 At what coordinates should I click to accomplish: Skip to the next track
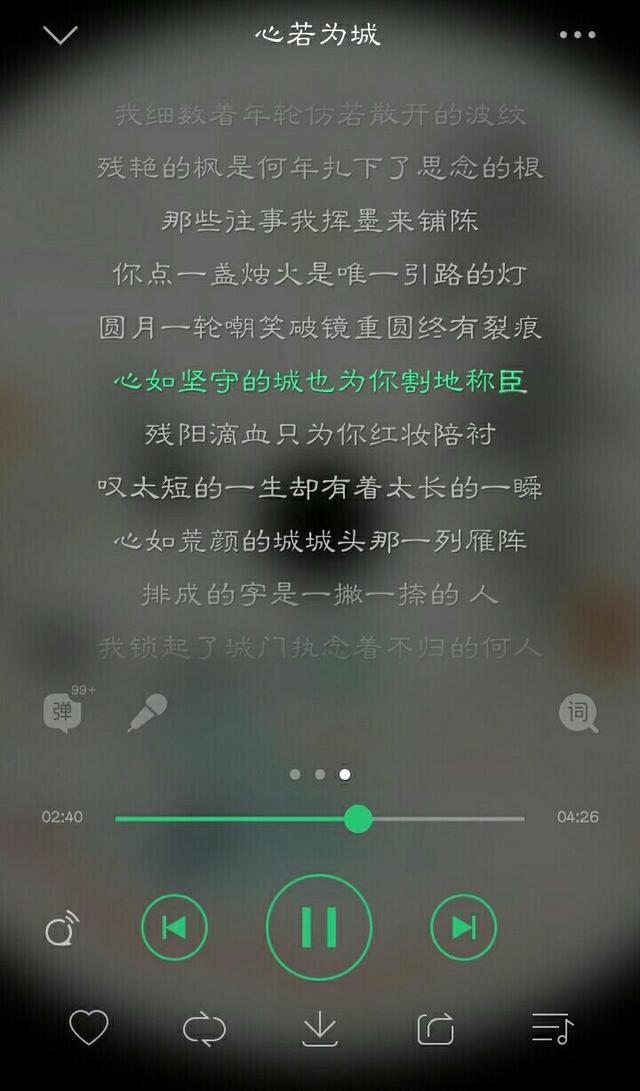[463, 927]
